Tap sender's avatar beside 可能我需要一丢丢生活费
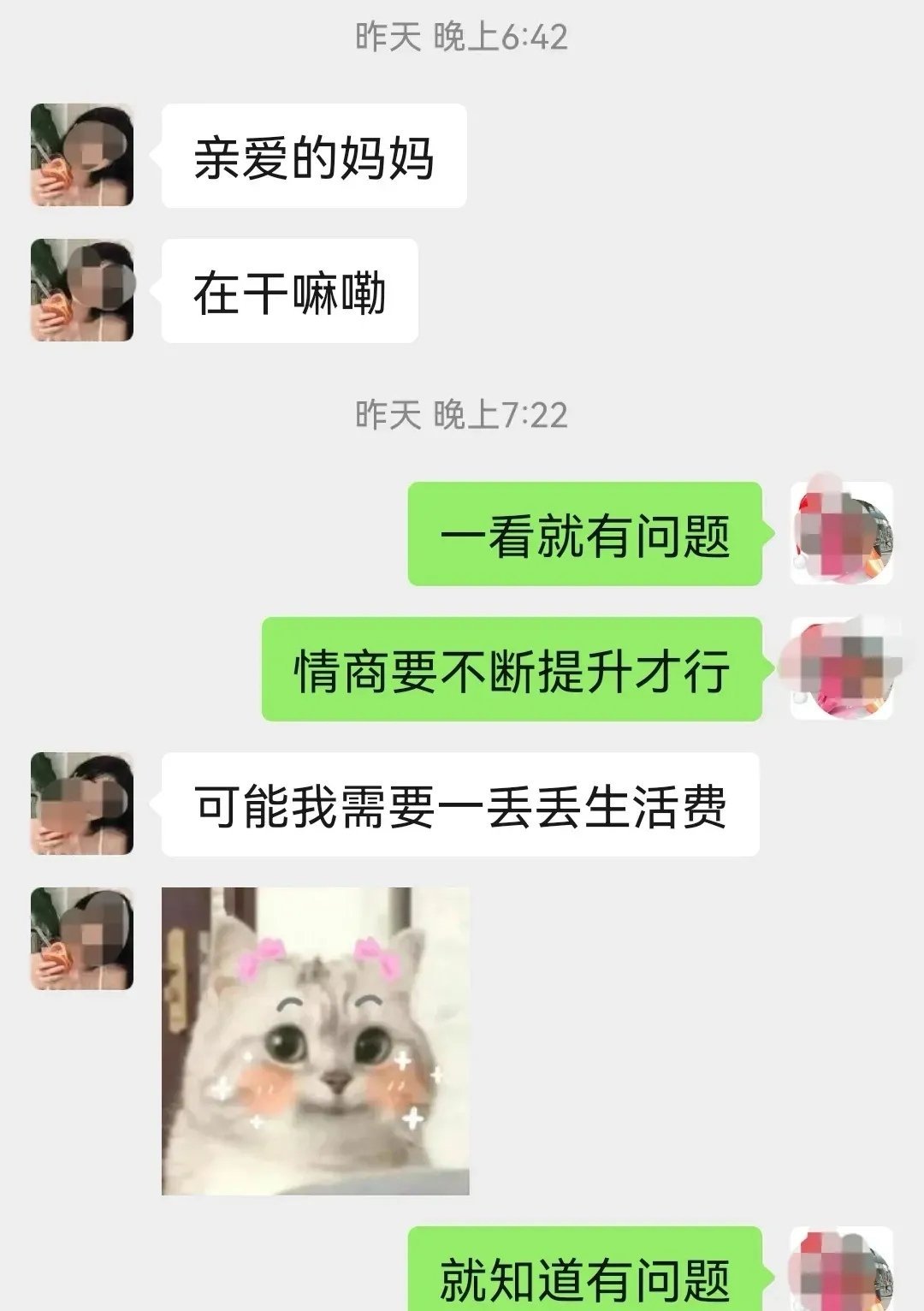 click(82, 804)
